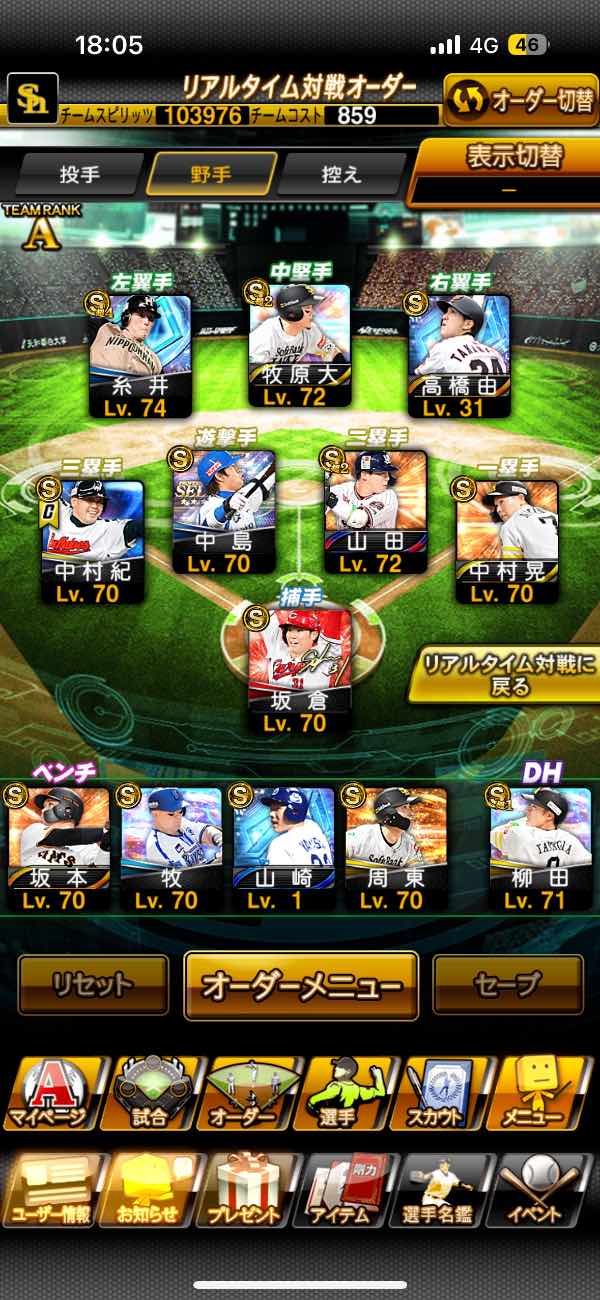
Task: Open the プレゼント box
Action: [x=247, y=1191]
